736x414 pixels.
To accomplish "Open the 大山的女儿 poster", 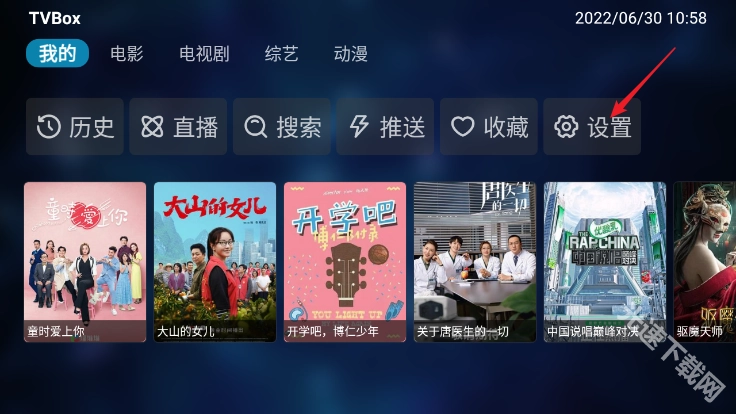I will click(x=215, y=261).
